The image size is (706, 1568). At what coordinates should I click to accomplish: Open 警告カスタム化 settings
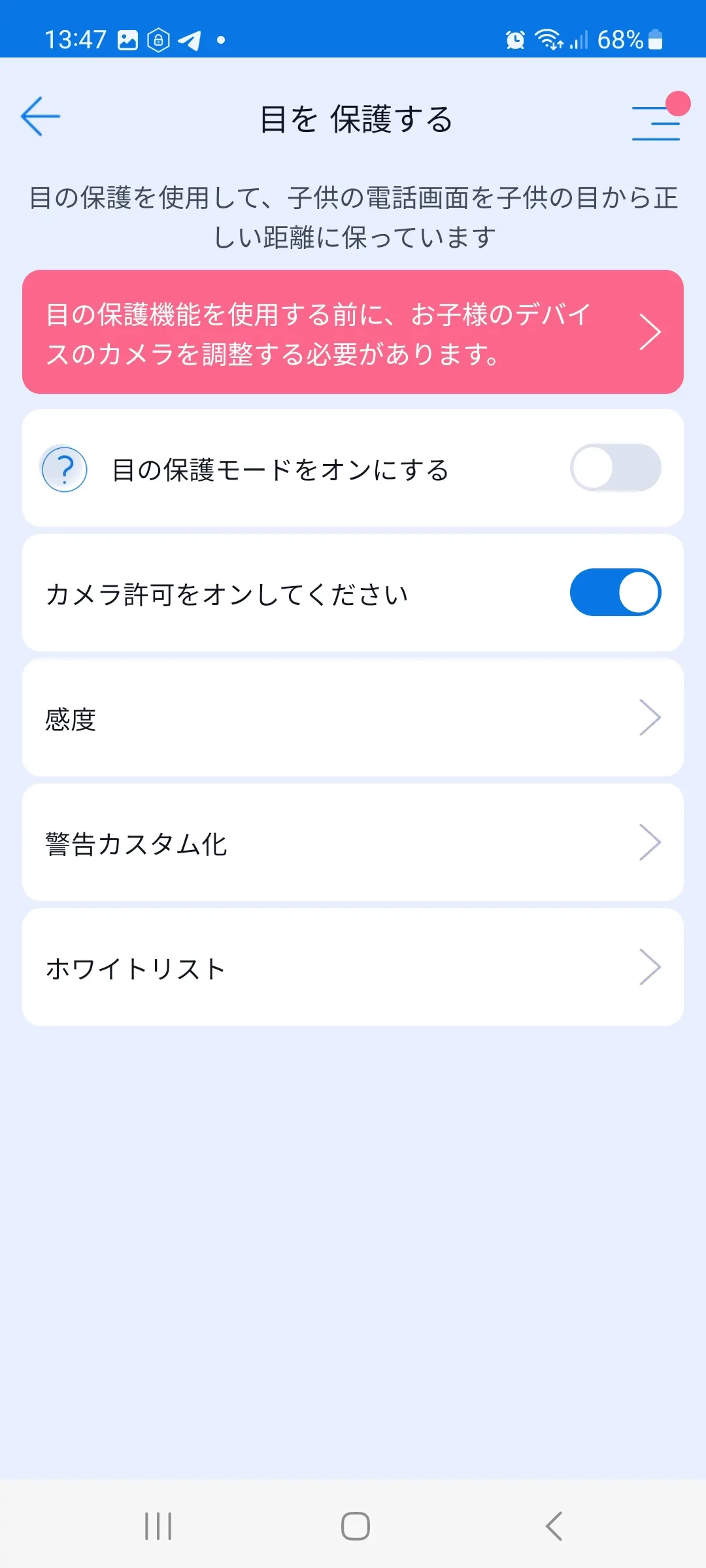coord(353,843)
